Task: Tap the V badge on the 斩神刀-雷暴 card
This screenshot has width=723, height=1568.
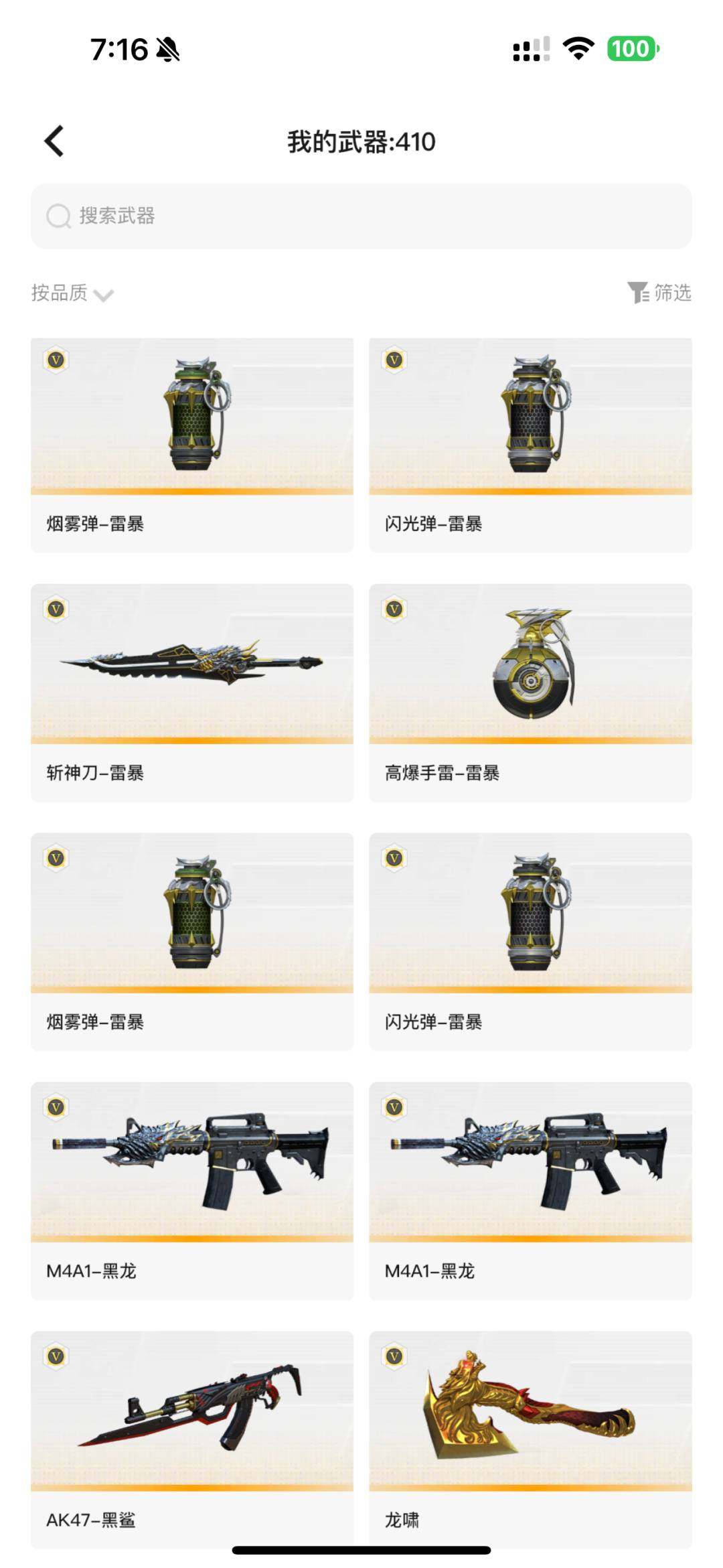Action: pos(57,610)
